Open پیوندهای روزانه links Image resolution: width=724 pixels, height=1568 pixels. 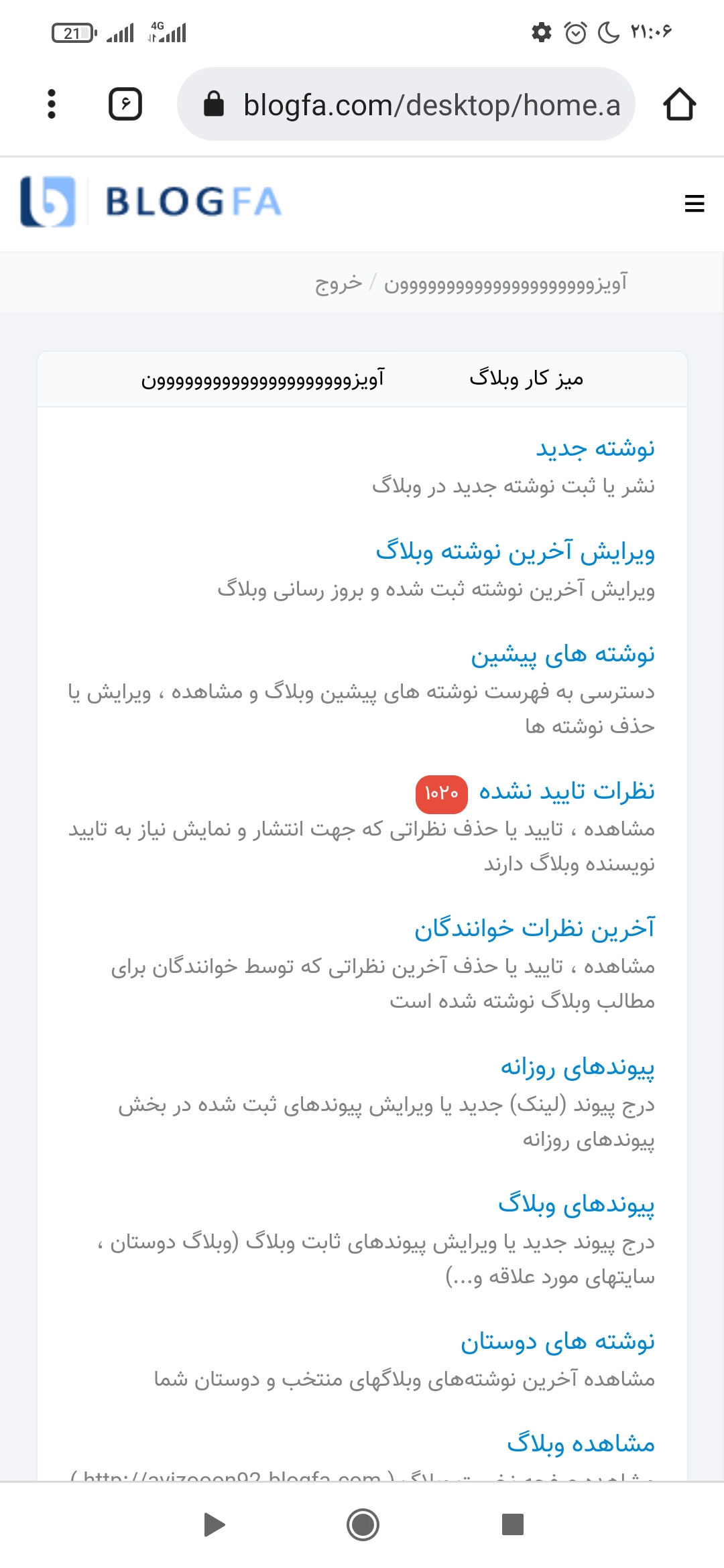pyautogui.click(x=578, y=1066)
